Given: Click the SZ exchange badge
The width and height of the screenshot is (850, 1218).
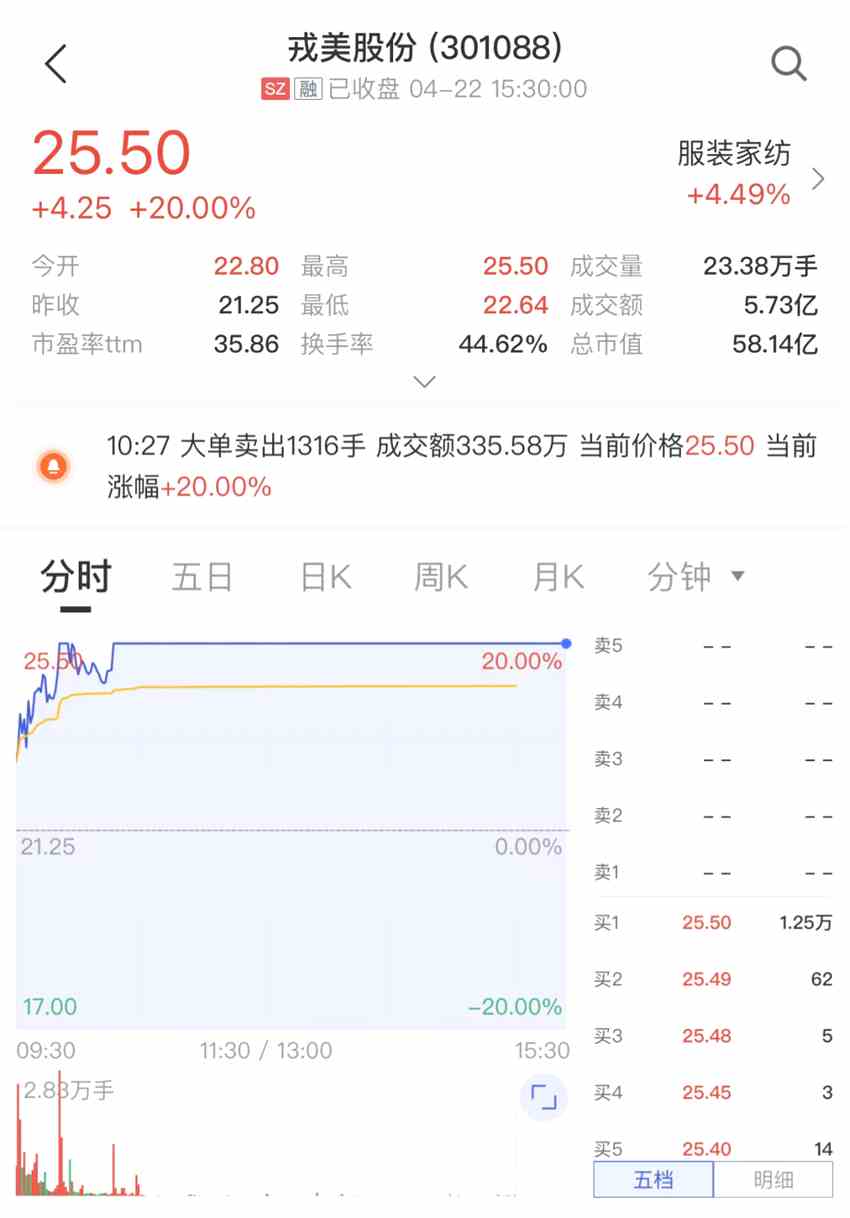Looking at the screenshot, I should point(275,90).
